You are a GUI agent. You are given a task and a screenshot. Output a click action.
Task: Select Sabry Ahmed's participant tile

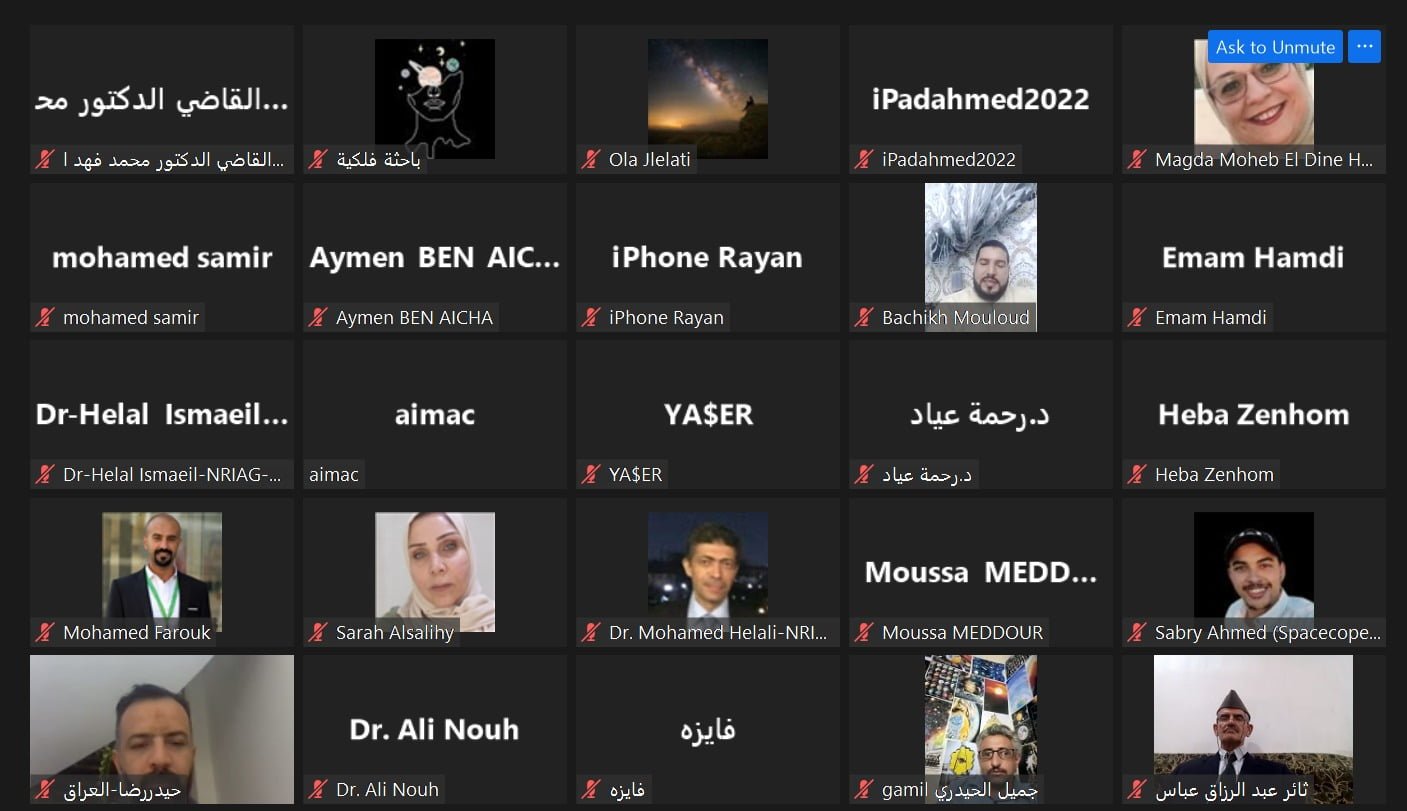pyautogui.click(x=1253, y=572)
